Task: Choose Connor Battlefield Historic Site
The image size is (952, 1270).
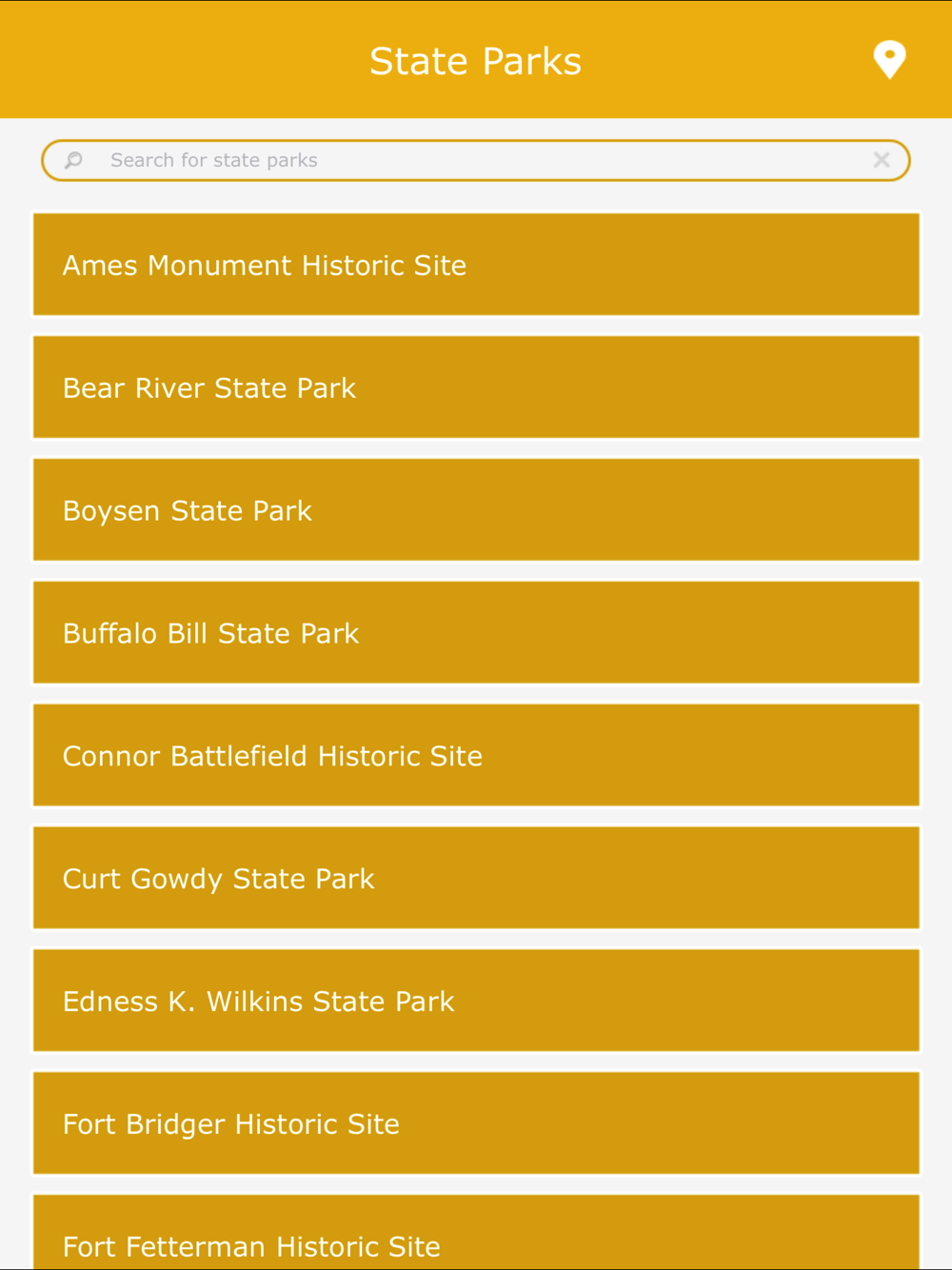Action: click(476, 756)
